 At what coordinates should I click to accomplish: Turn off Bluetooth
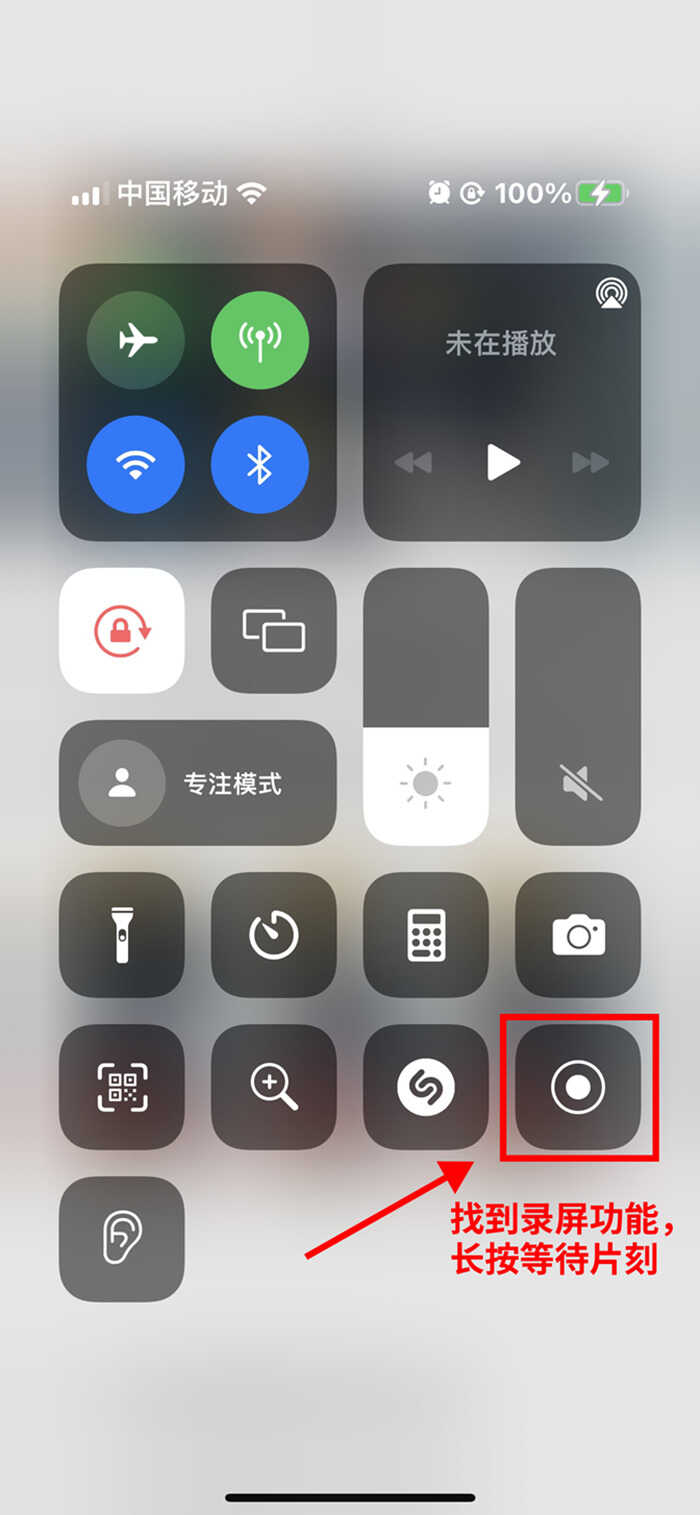pos(260,464)
